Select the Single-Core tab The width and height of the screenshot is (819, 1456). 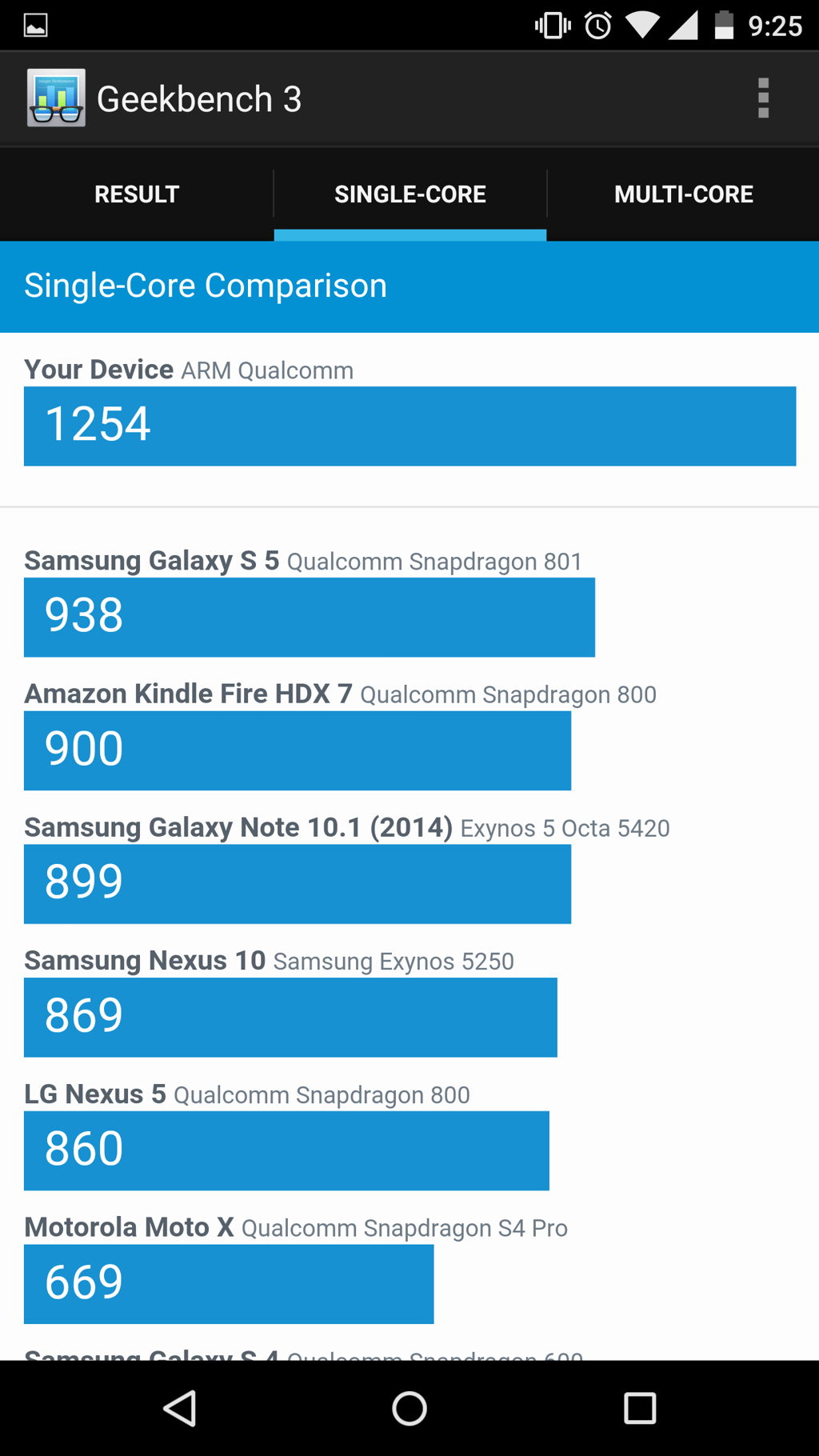click(x=410, y=194)
